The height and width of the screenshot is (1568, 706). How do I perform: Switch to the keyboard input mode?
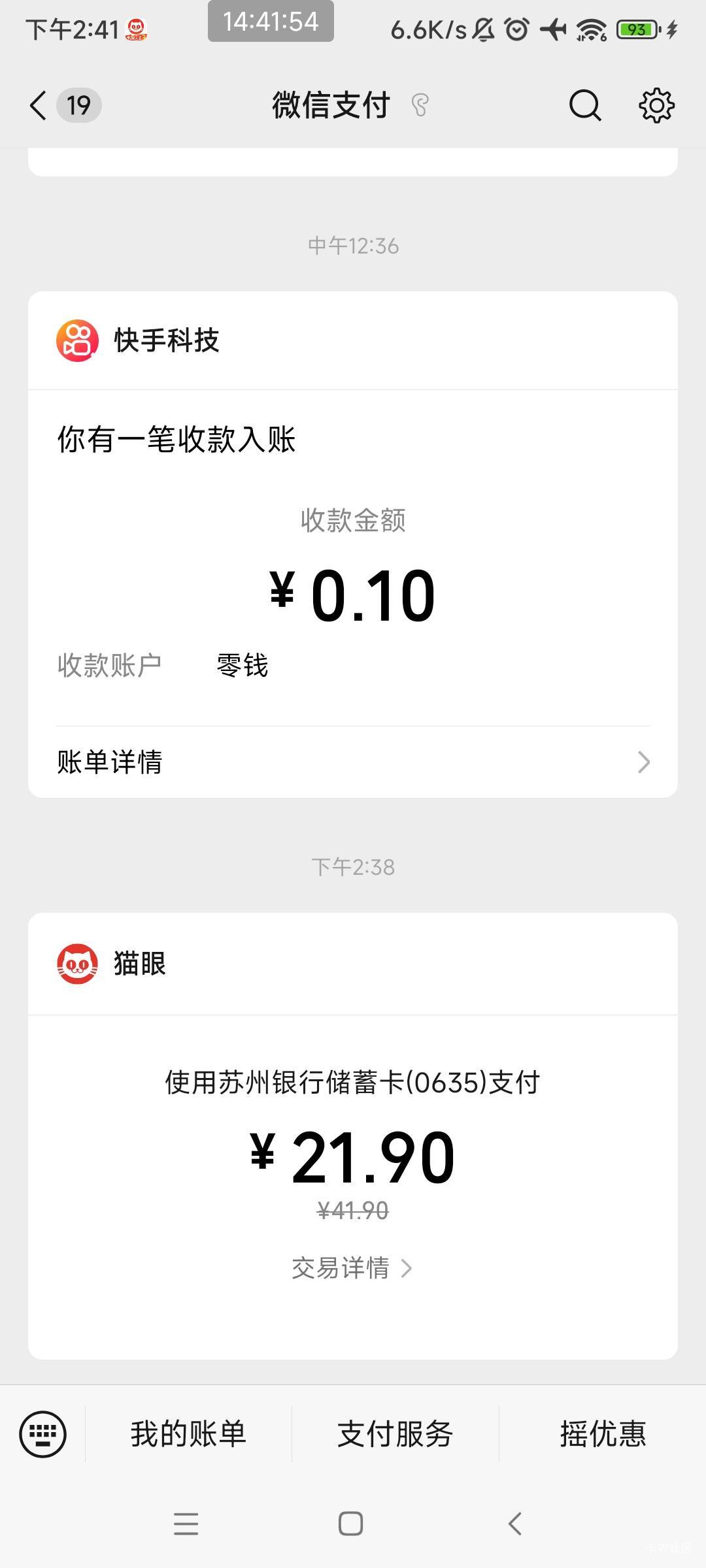[x=43, y=1434]
